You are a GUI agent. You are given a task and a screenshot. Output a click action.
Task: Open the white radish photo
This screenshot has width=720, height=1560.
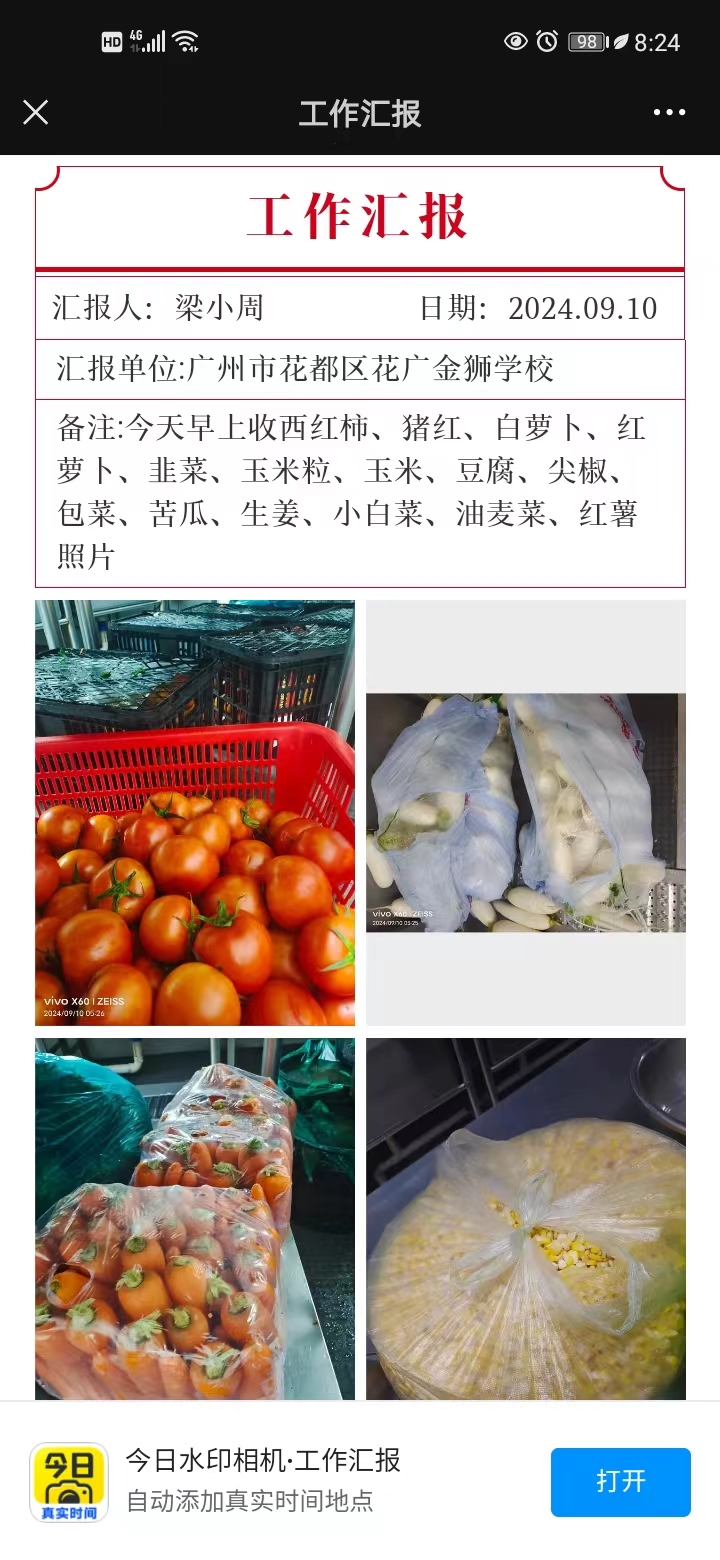[x=525, y=812]
